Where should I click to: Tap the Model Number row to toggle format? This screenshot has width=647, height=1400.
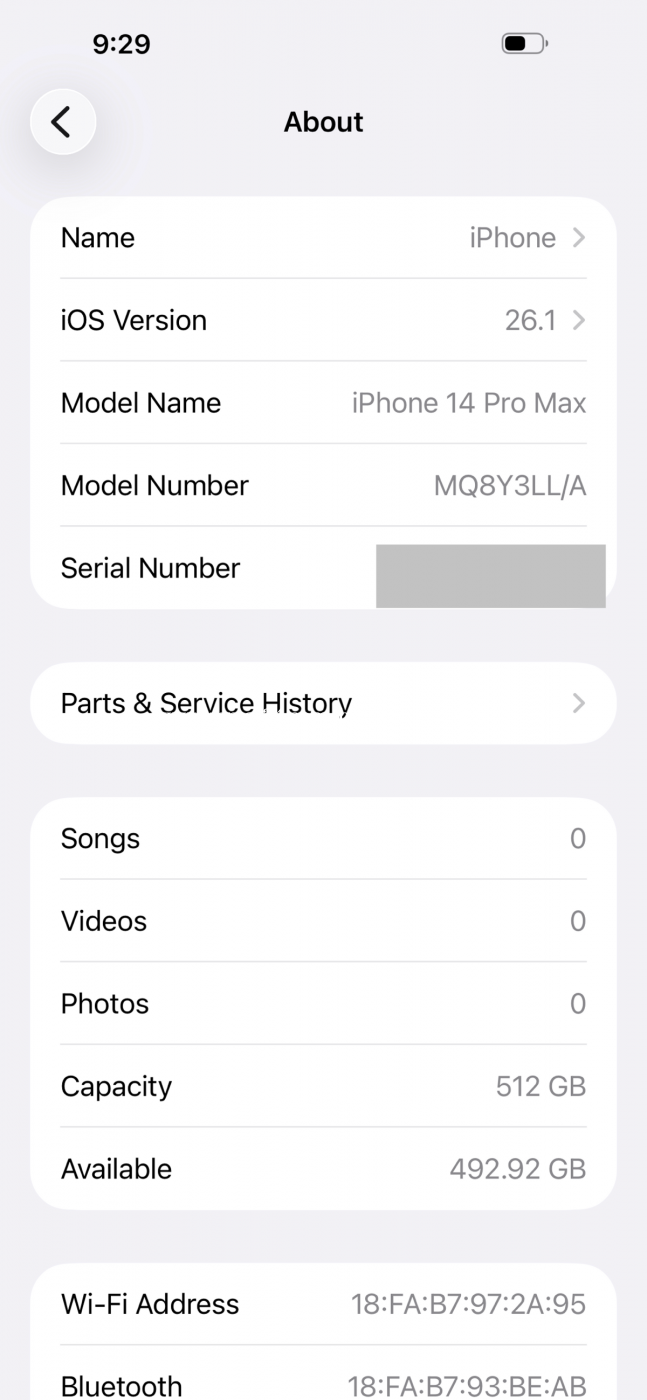[323, 486]
